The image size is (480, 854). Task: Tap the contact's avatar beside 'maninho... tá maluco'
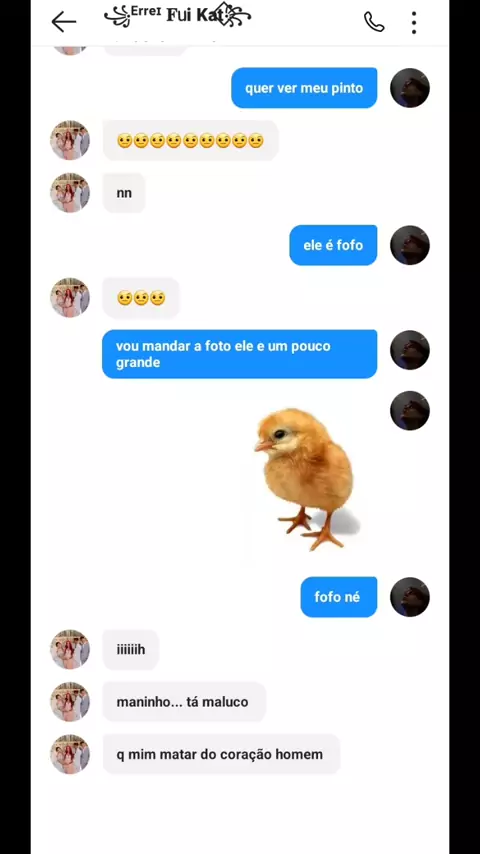(x=70, y=702)
